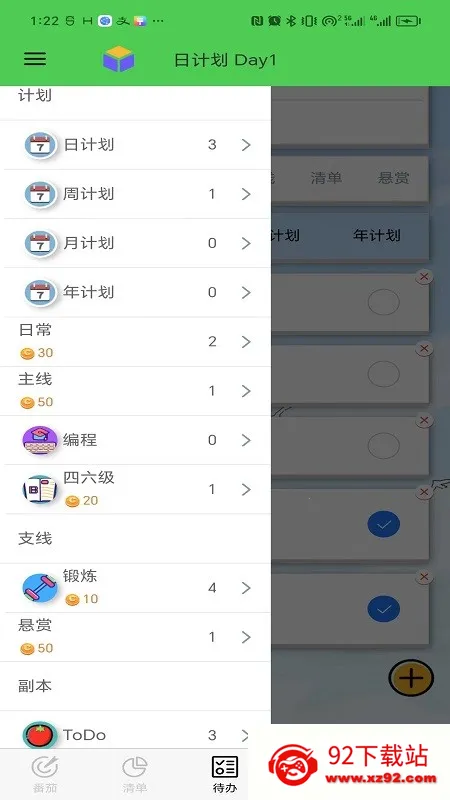Open 日计划 in the drawer
The image size is (450, 800).
click(x=135, y=145)
